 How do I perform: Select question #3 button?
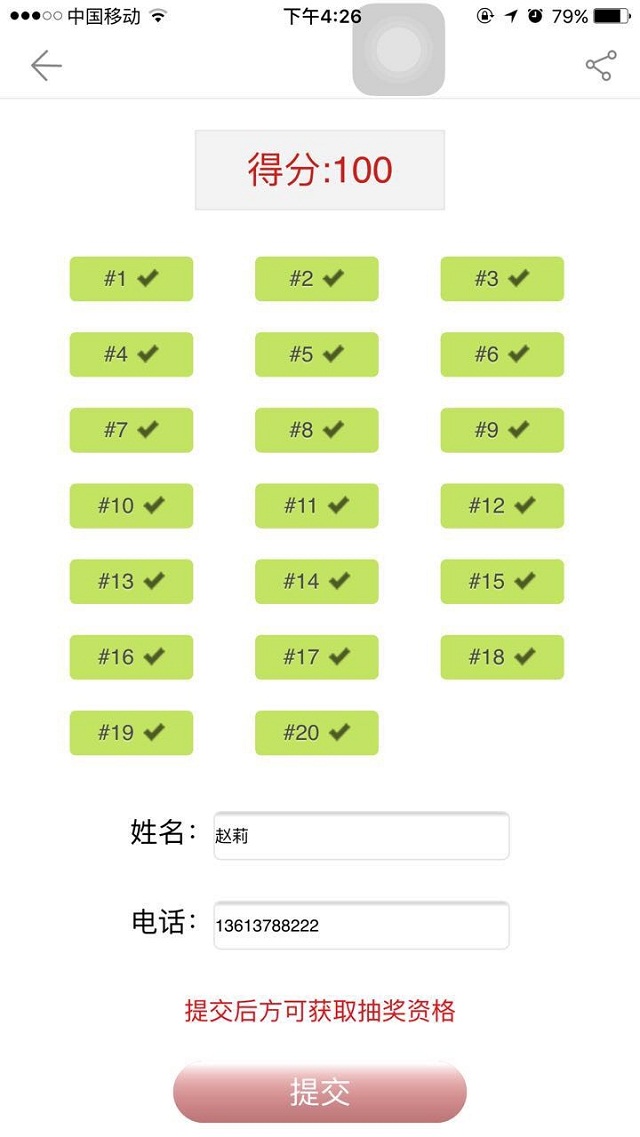click(x=502, y=279)
